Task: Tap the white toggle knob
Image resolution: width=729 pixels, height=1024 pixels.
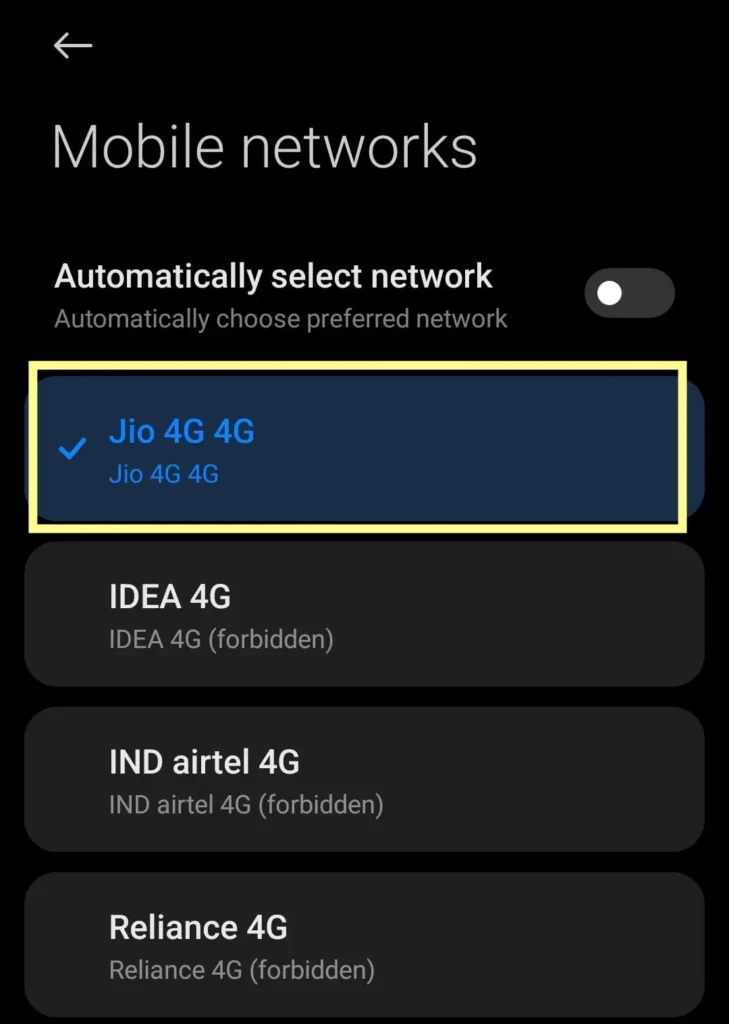Action: pos(612,293)
